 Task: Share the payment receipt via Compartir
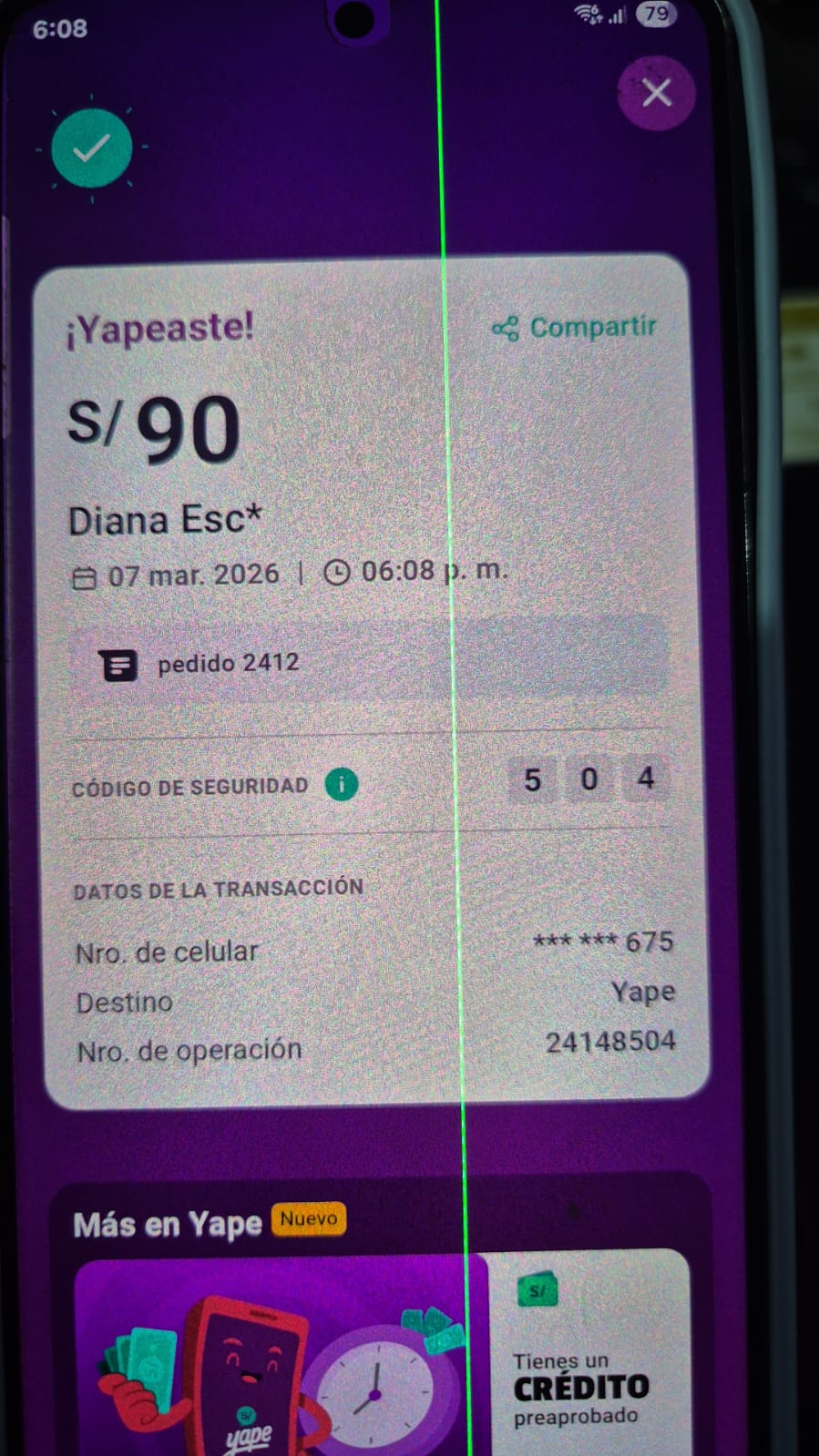click(575, 327)
